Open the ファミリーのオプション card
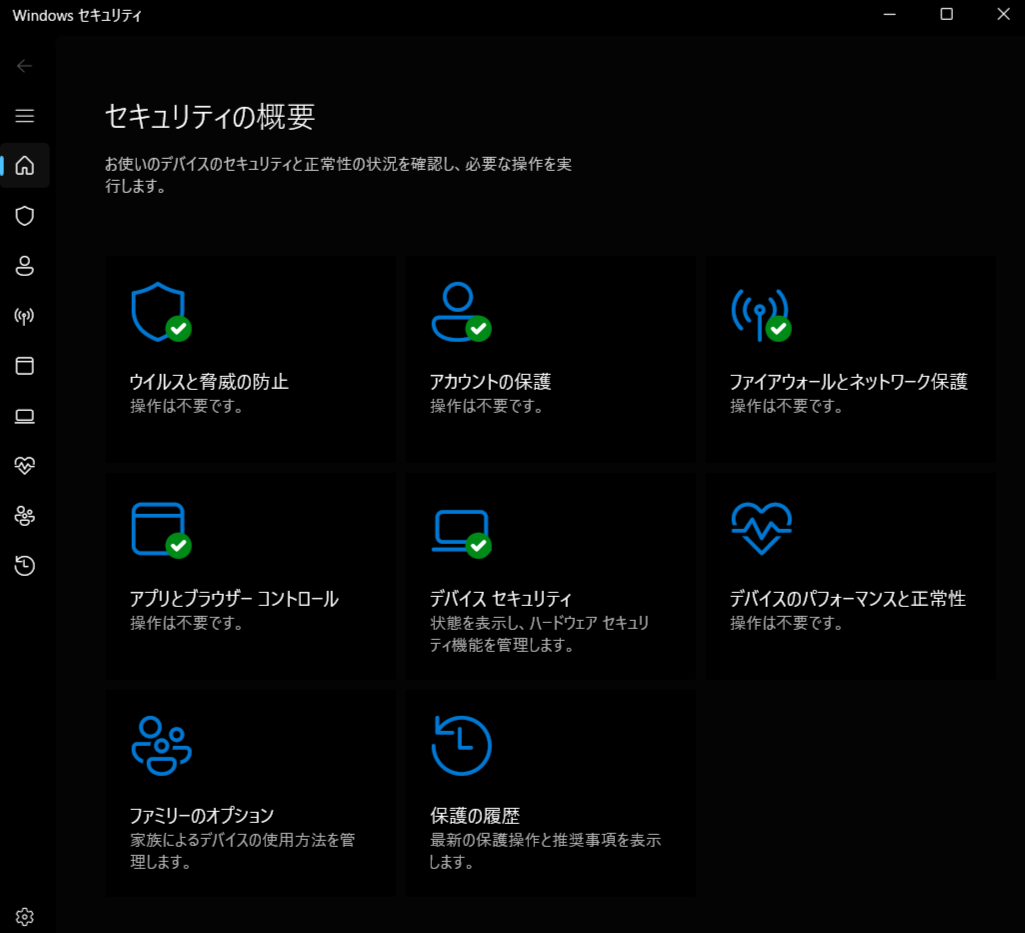This screenshot has height=933, width=1025. pos(250,792)
